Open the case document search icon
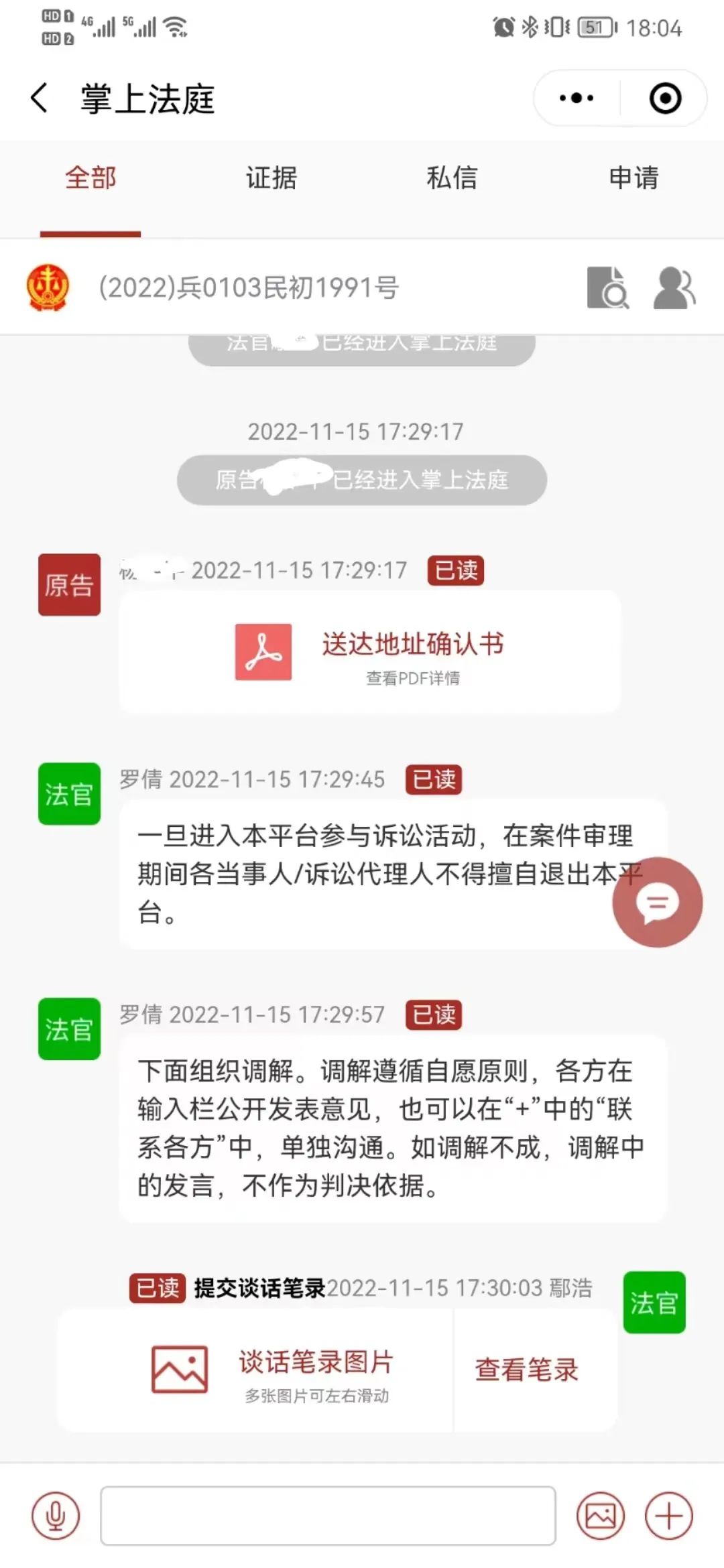 tap(607, 287)
